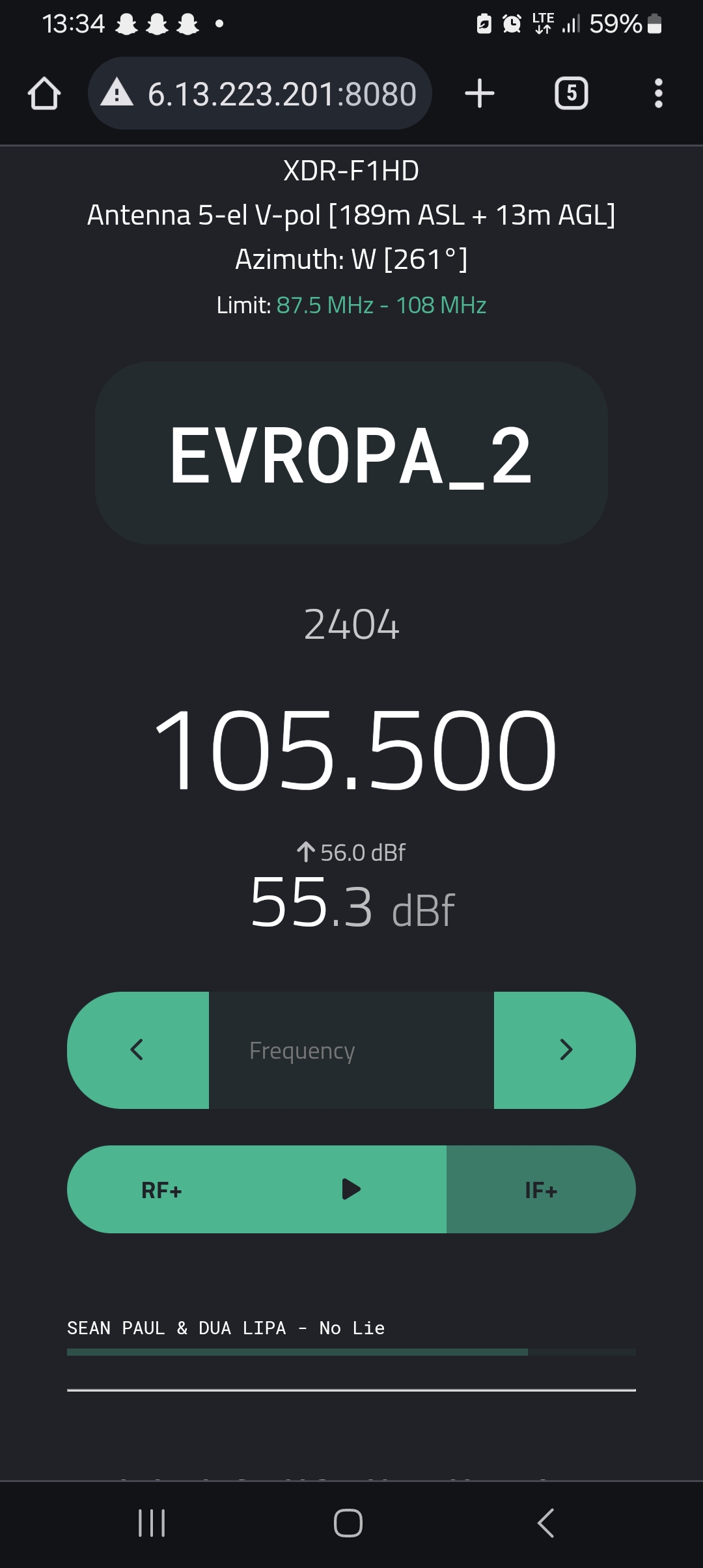Go to the browser home page
The width and height of the screenshot is (703, 1568).
(44, 94)
